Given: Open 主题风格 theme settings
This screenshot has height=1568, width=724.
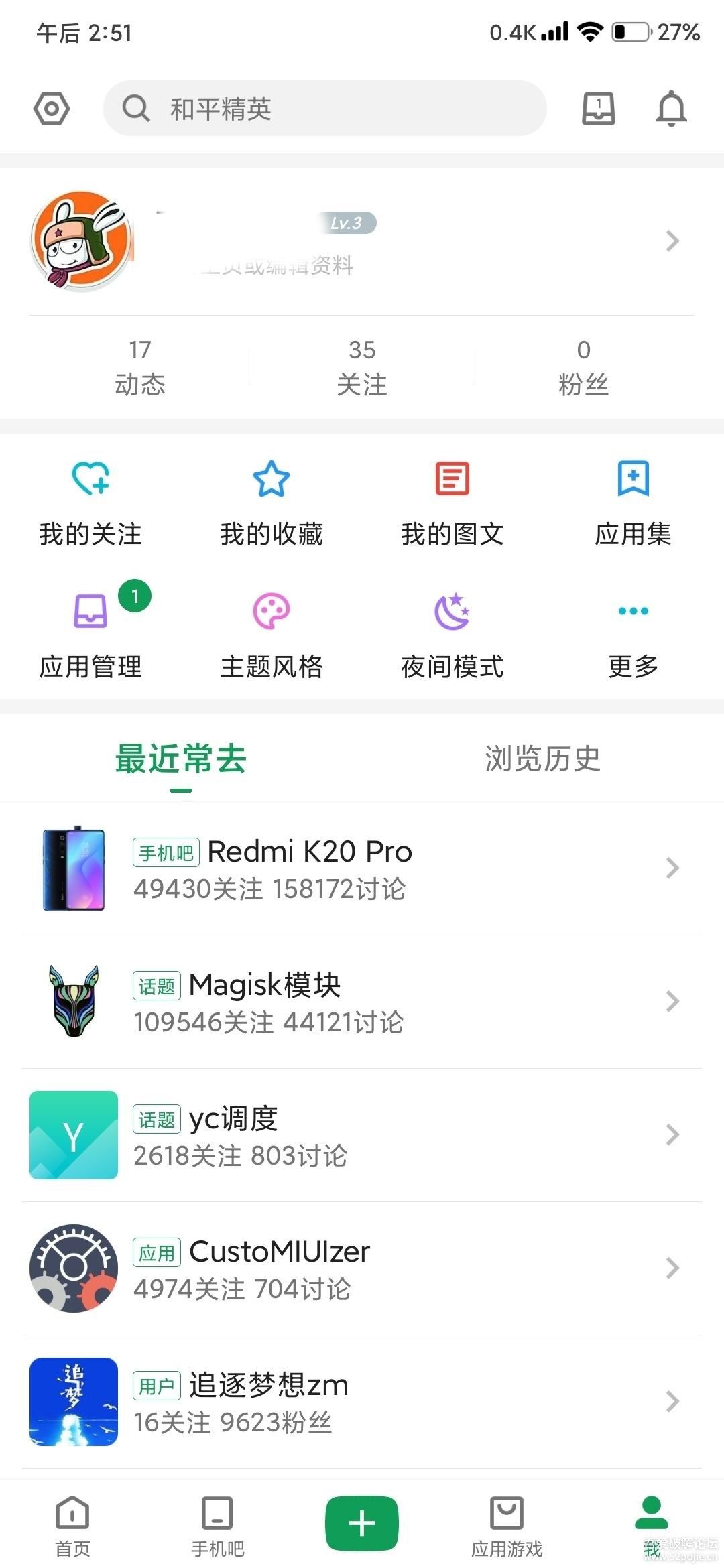Looking at the screenshot, I should pos(271,635).
